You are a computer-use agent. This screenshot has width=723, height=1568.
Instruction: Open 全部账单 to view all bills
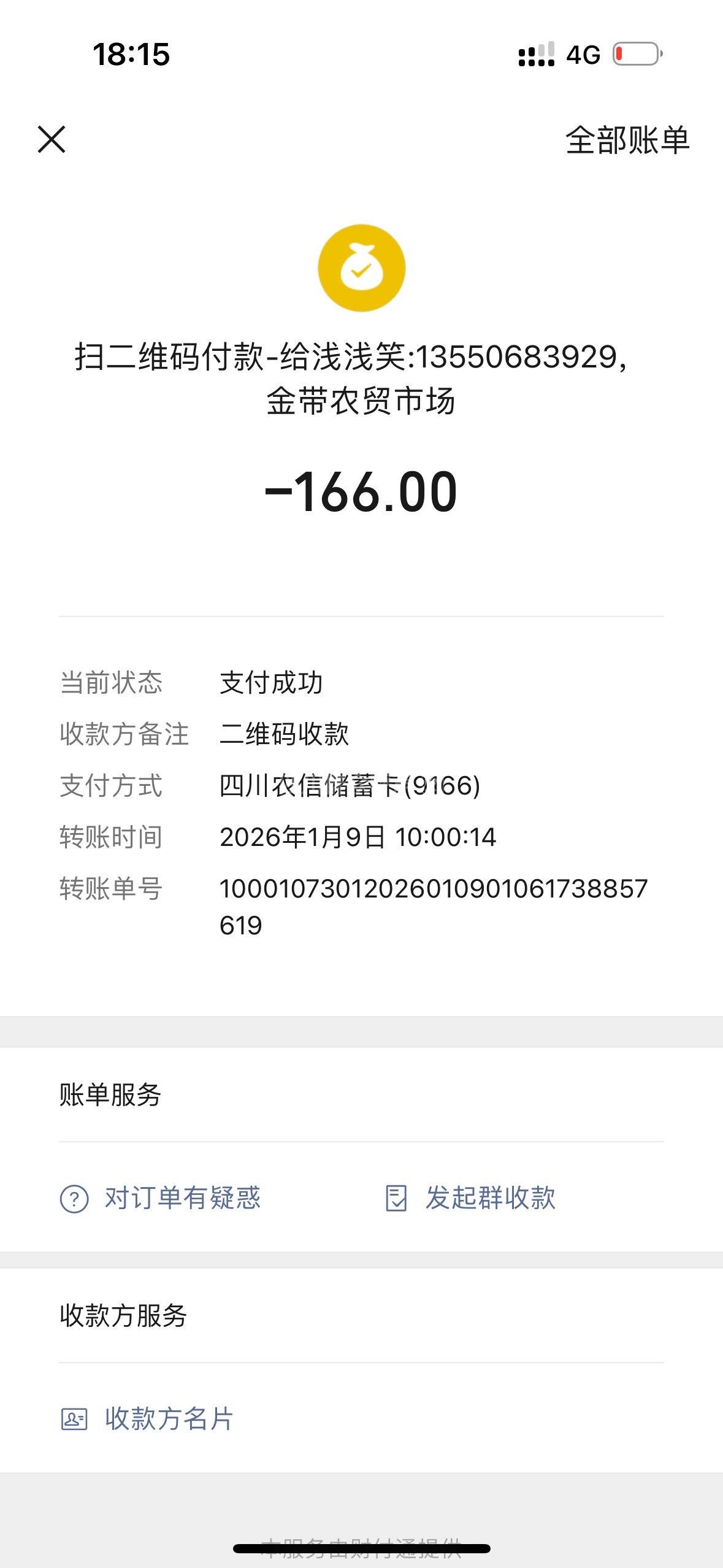pos(627,140)
